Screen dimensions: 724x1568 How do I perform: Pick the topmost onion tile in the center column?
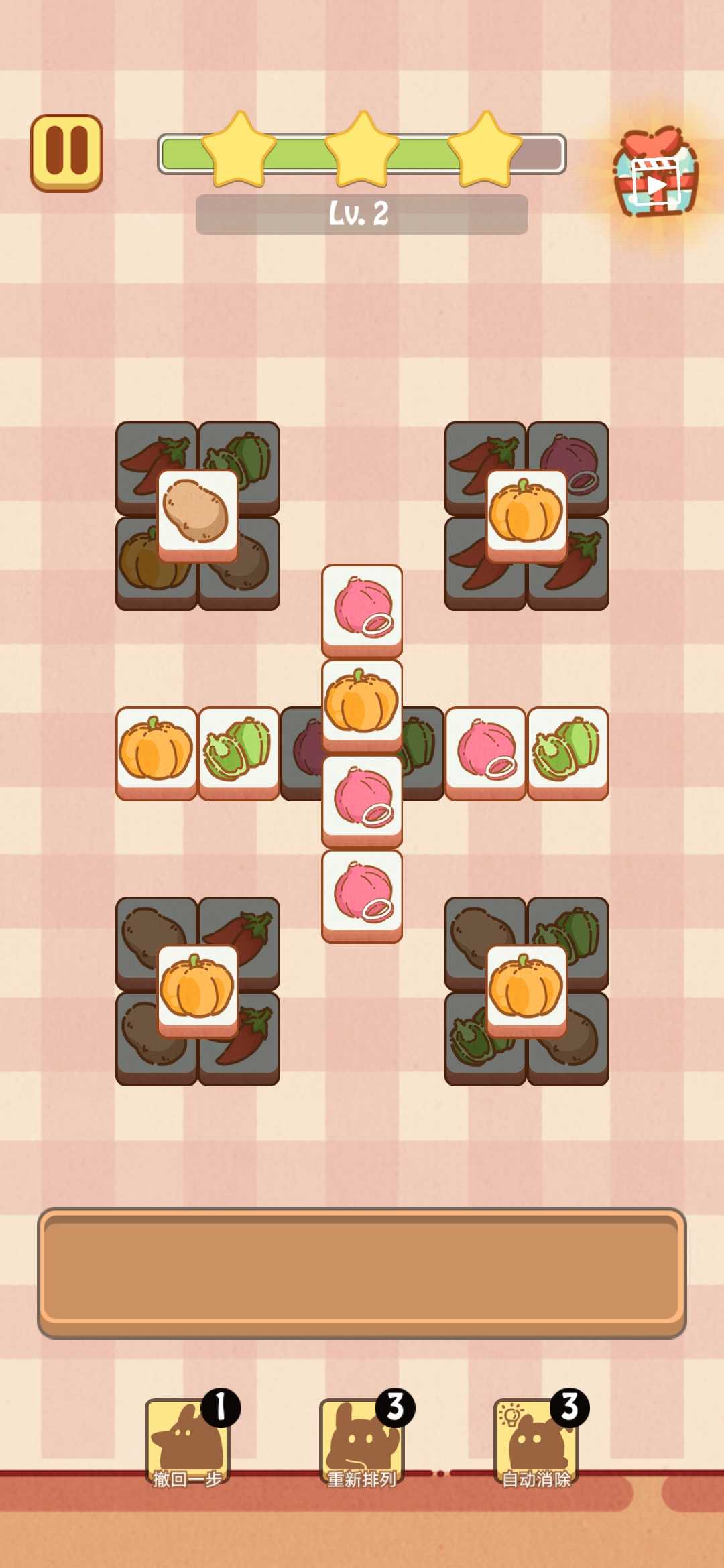362,607
